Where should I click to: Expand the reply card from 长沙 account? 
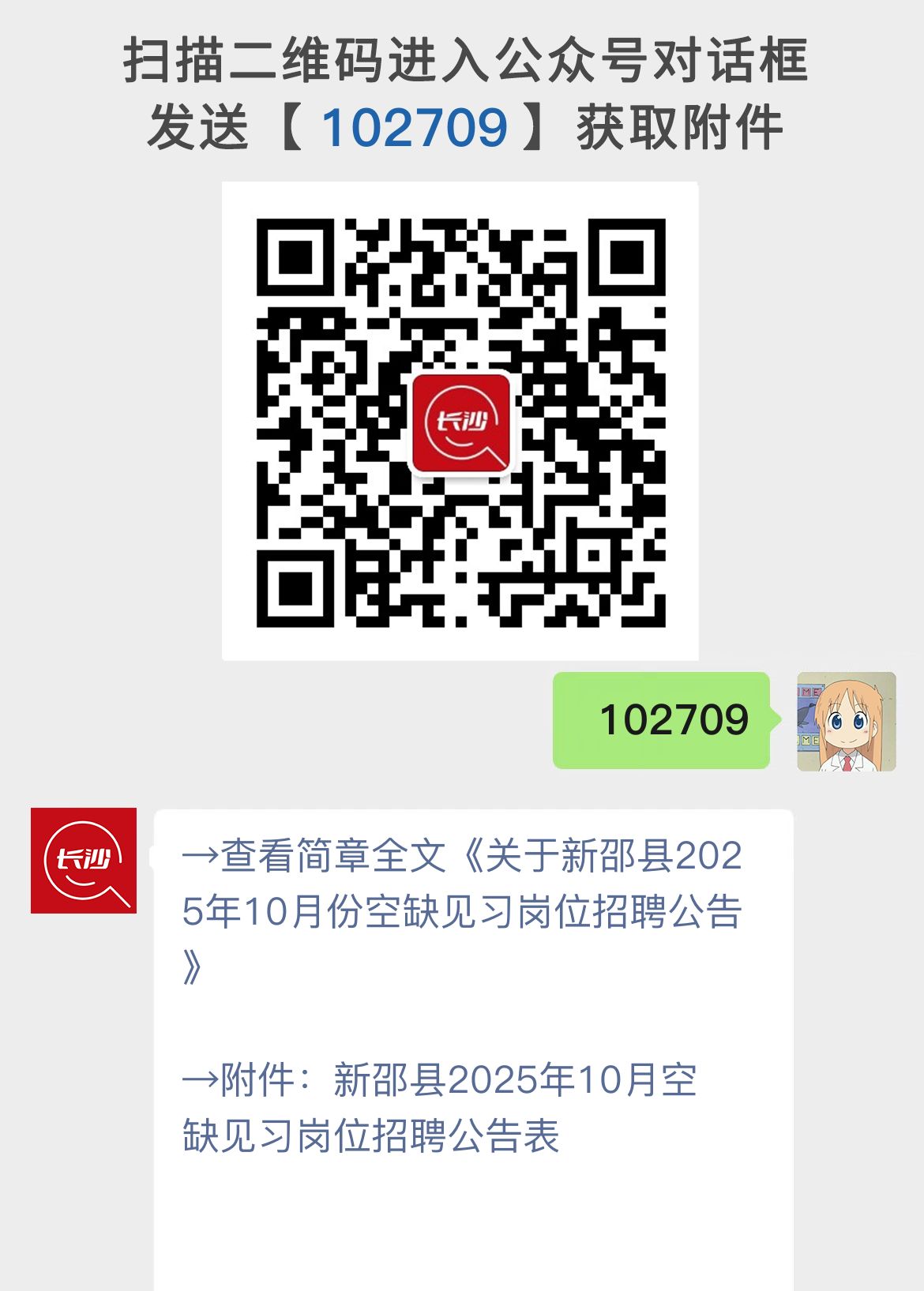point(474,987)
